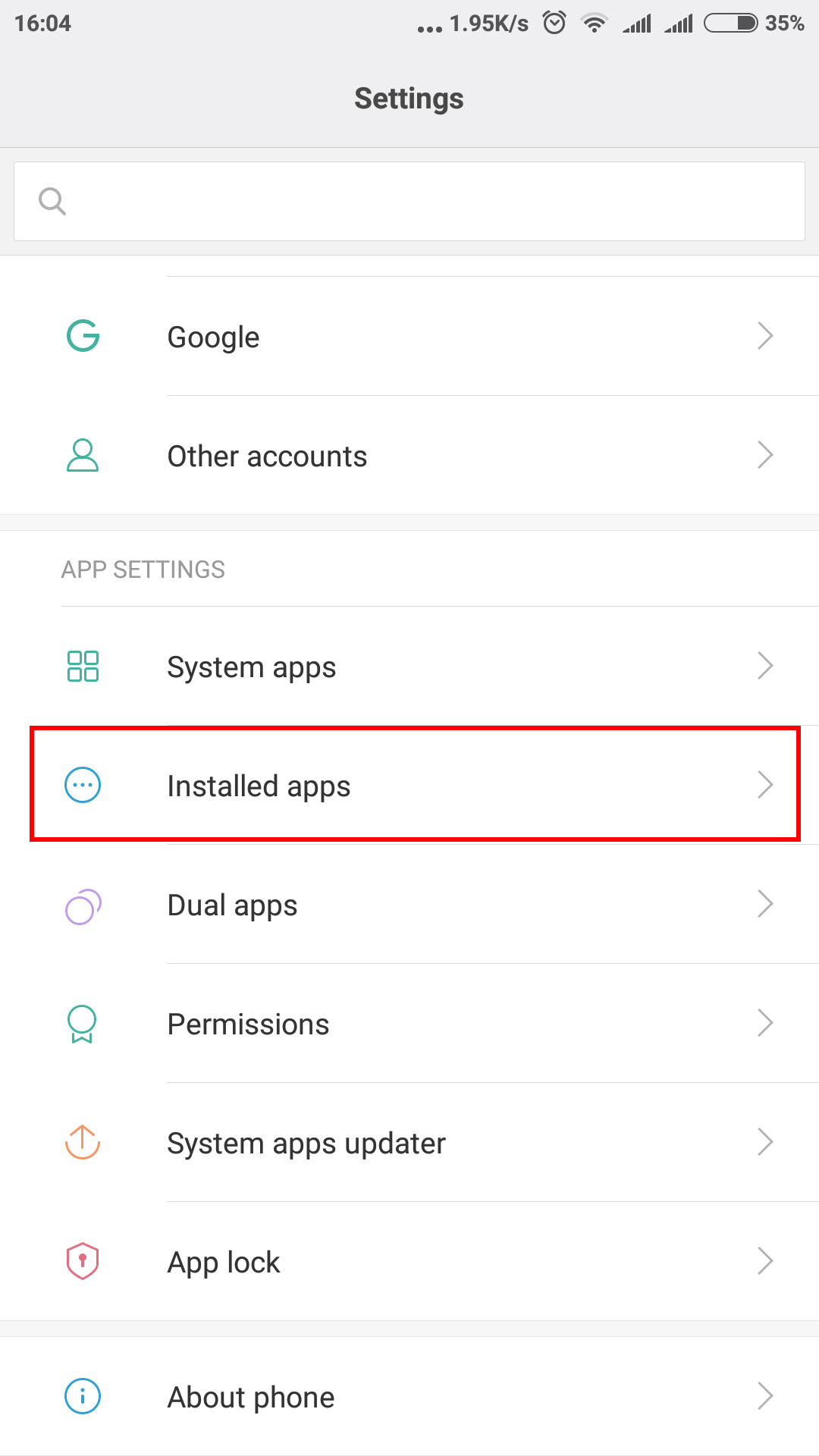
Task: Open Other accounts
Action: [409, 455]
